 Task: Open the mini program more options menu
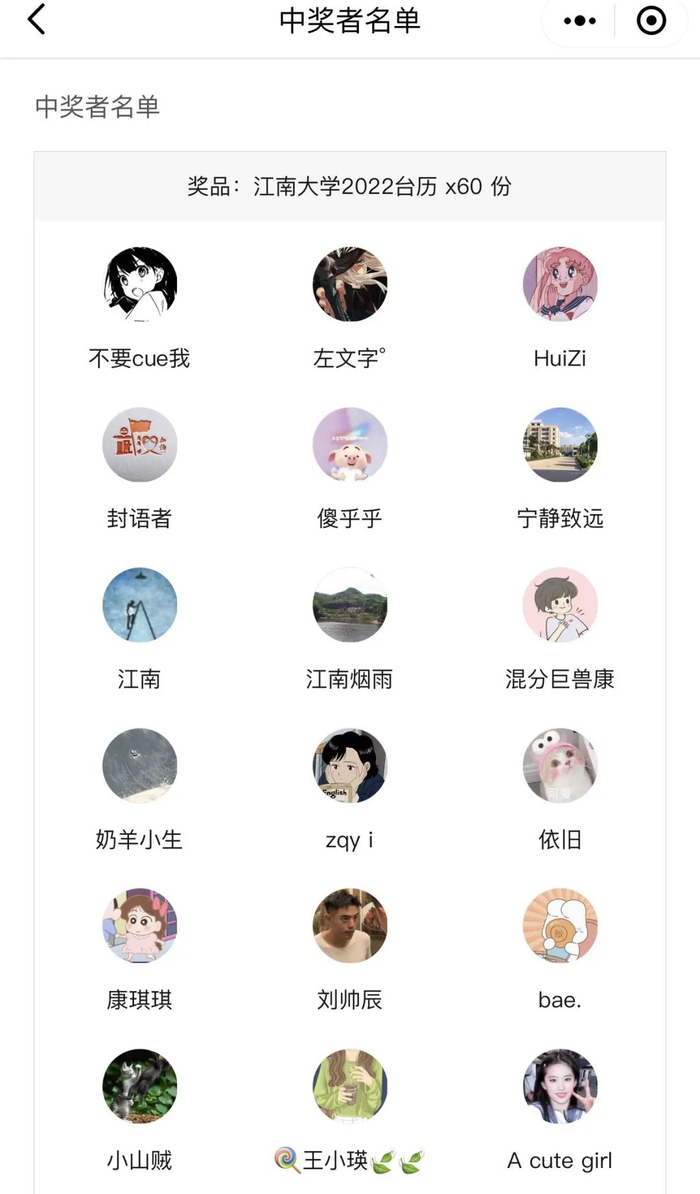click(580, 21)
